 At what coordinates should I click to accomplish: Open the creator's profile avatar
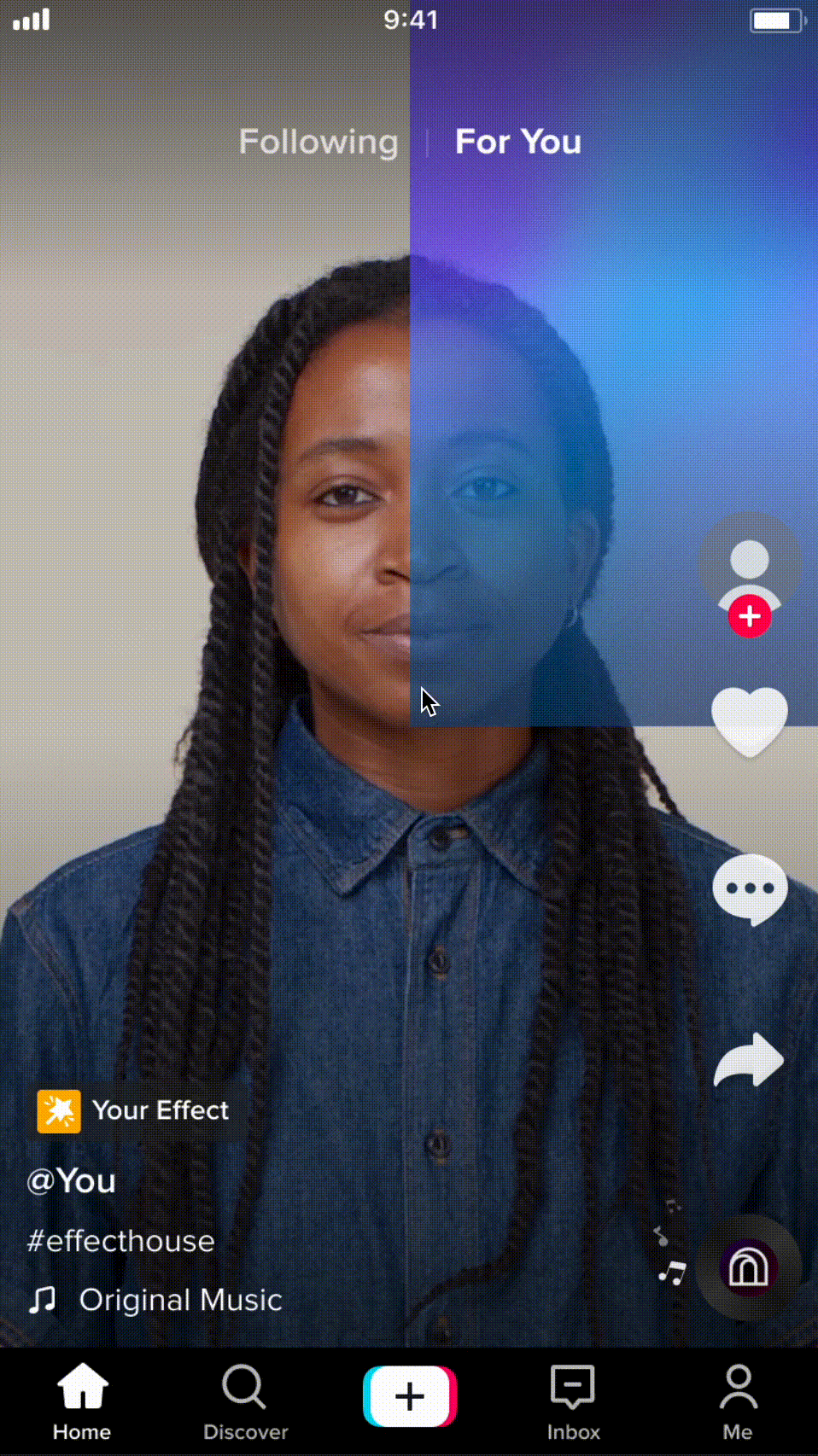coord(749,561)
